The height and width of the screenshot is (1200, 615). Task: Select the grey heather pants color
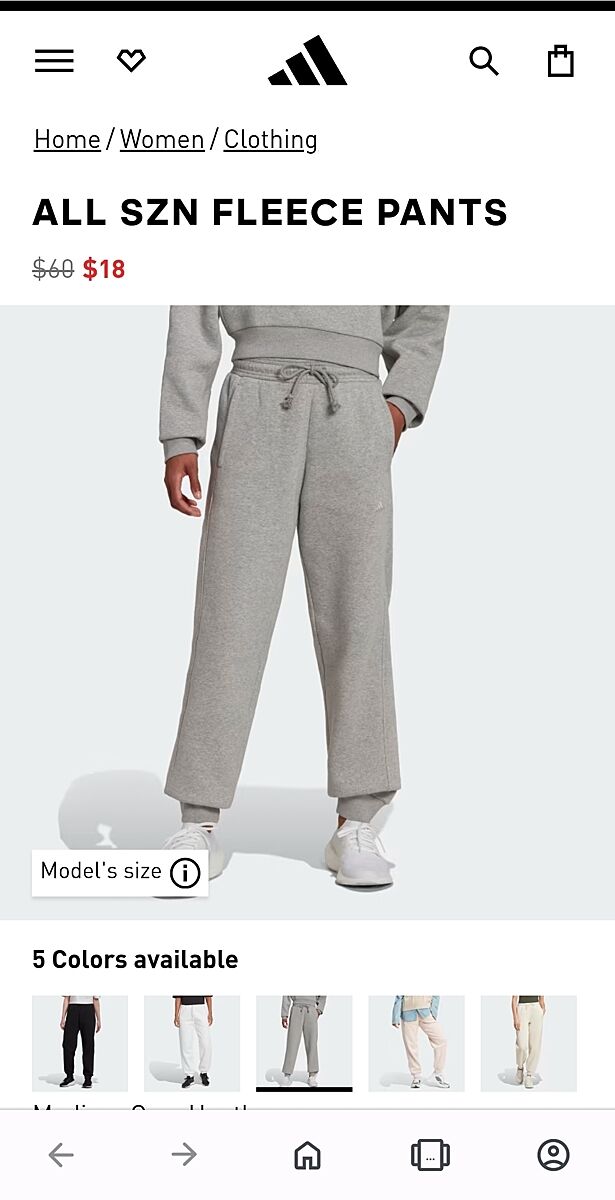pyautogui.click(x=304, y=1043)
